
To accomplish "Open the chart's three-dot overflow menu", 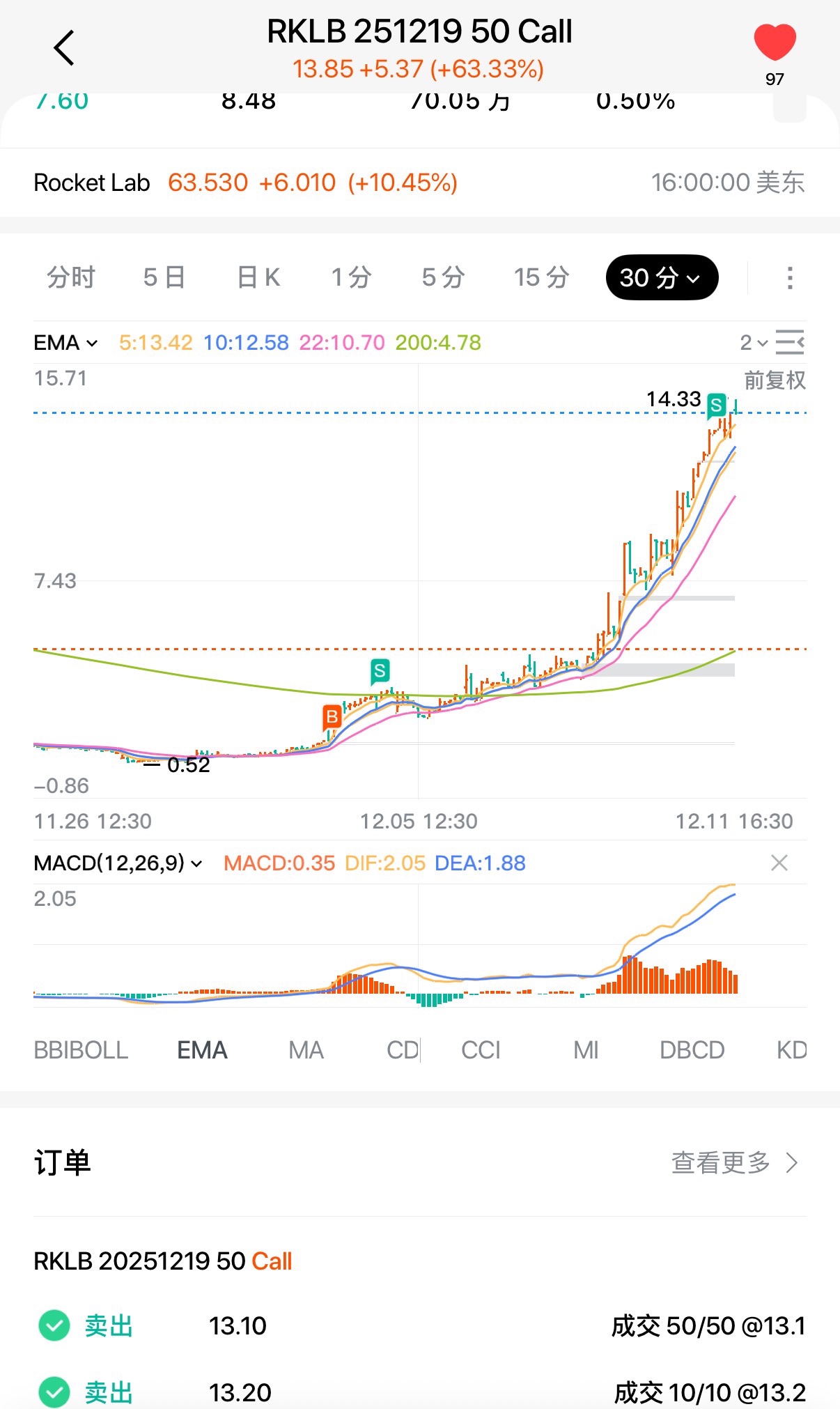I will click(789, 277).
